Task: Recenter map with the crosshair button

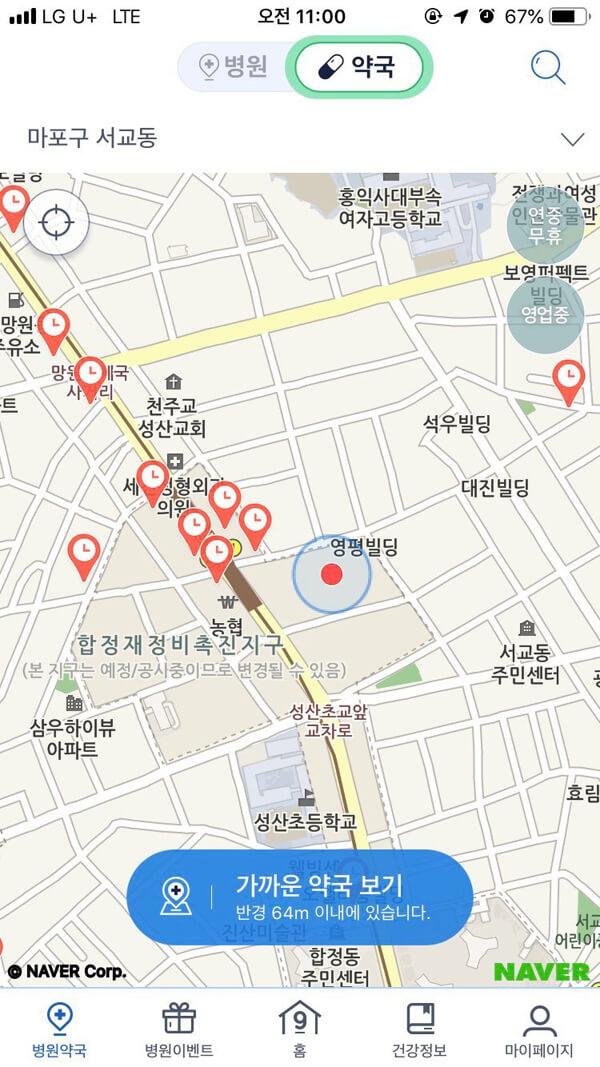Action: [56, 221]
